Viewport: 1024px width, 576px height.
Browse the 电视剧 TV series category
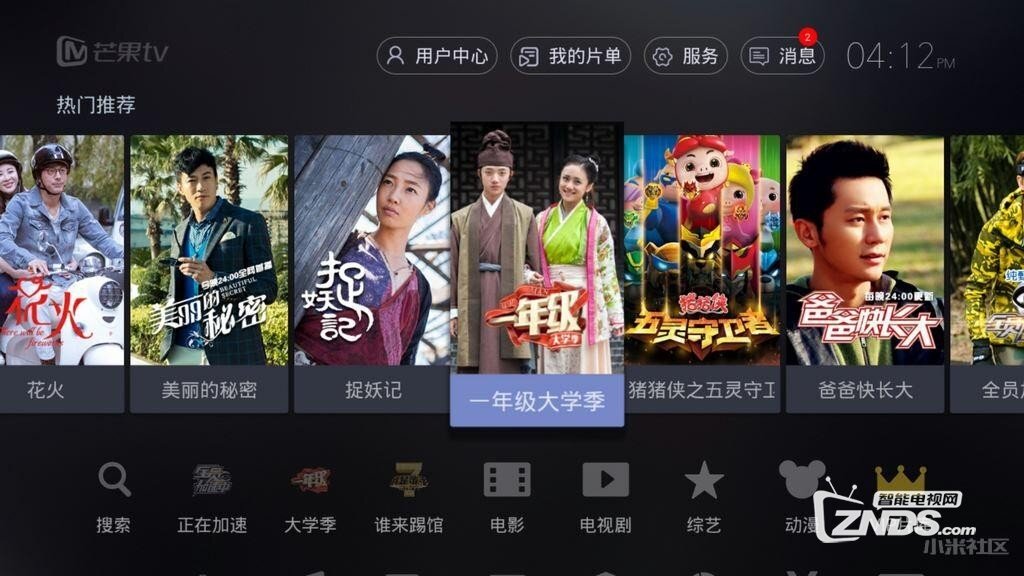pyautogui.click(x=605, y=496)
